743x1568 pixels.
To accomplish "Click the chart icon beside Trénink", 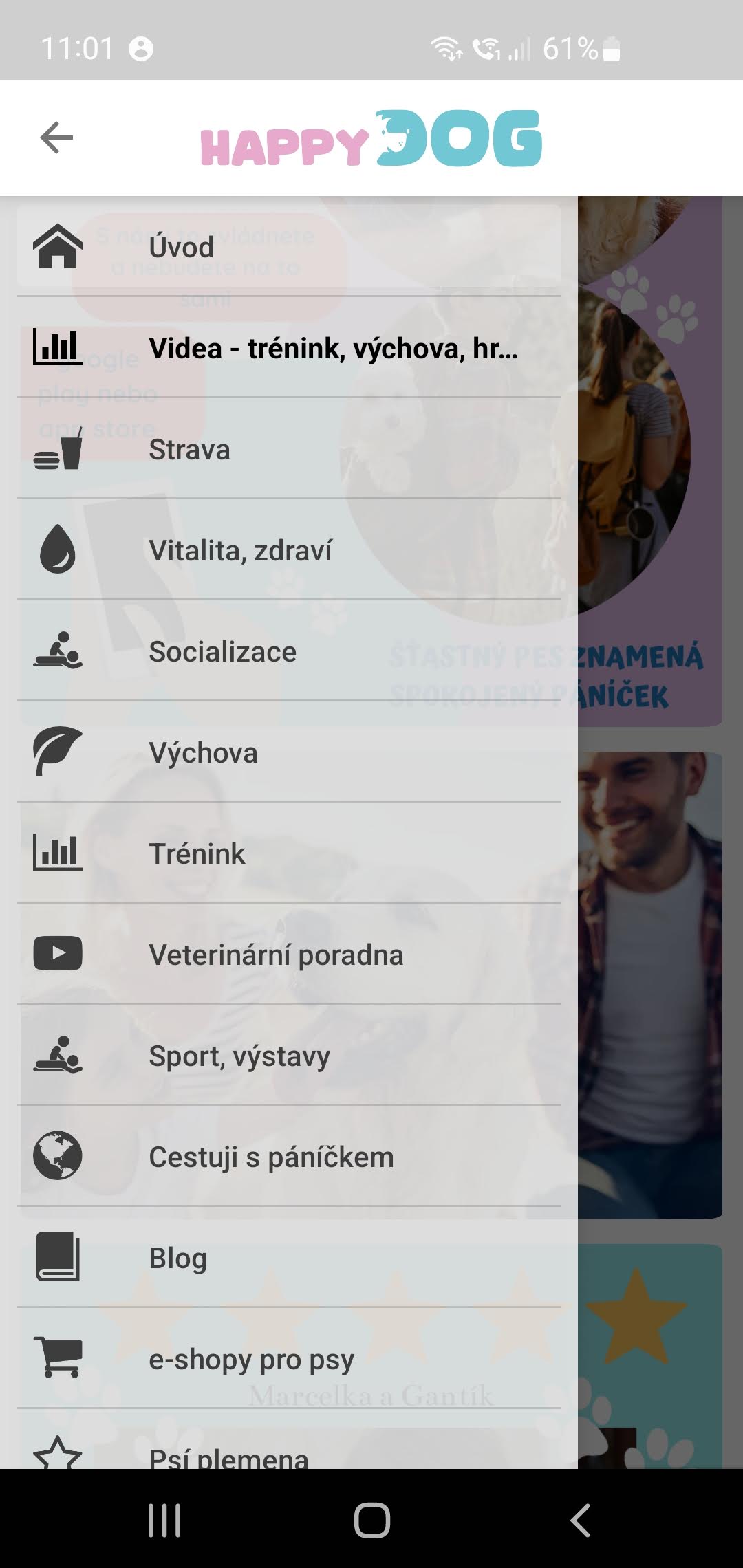I will (x=58, y=852).
